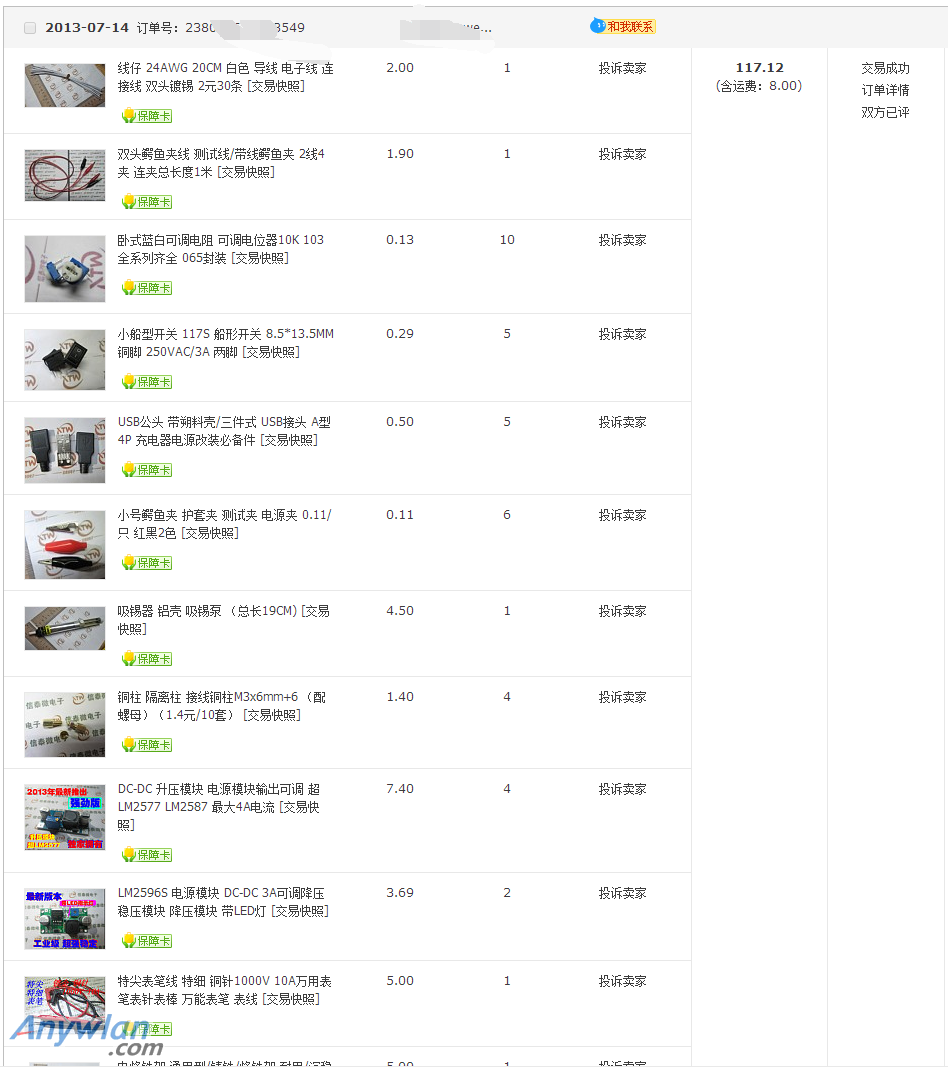Open the 24AWG 20CM wire product link
The width and height of the screenshot is (948, 1067).
[225, 68]
